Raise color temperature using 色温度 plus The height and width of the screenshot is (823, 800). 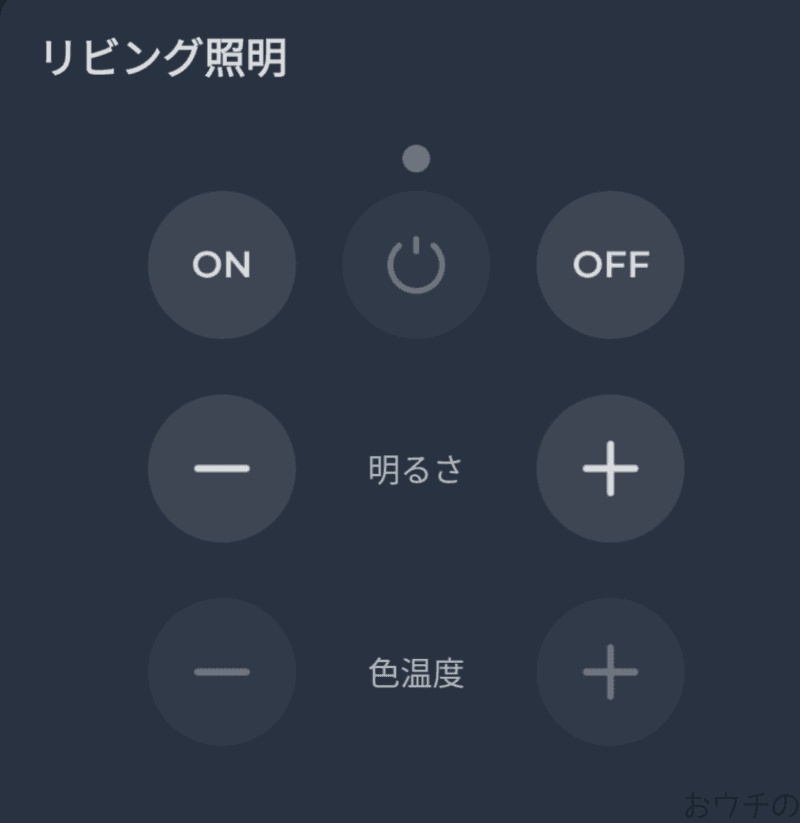pyautogui.click(x=611, y=673)
